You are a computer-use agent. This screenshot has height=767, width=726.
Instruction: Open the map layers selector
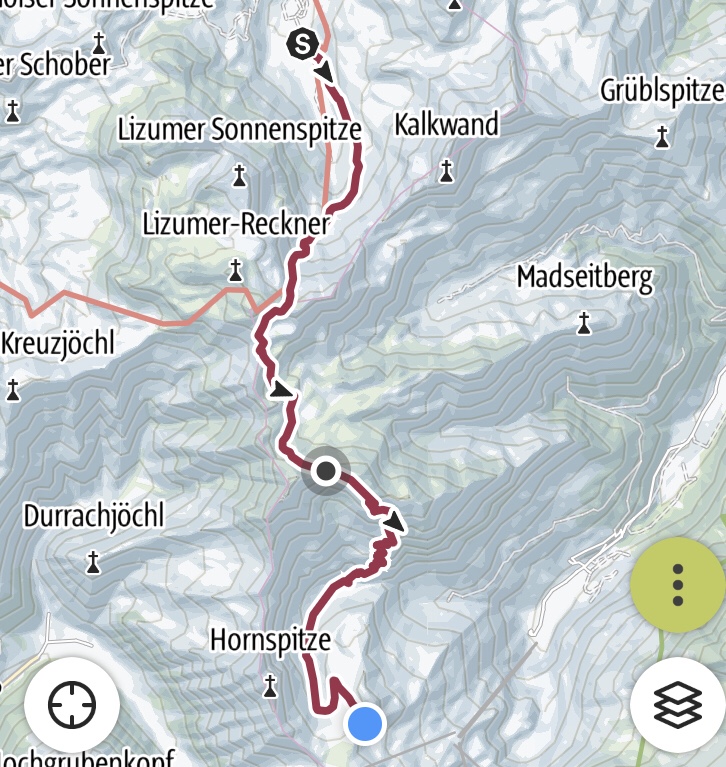pos(677,706)
